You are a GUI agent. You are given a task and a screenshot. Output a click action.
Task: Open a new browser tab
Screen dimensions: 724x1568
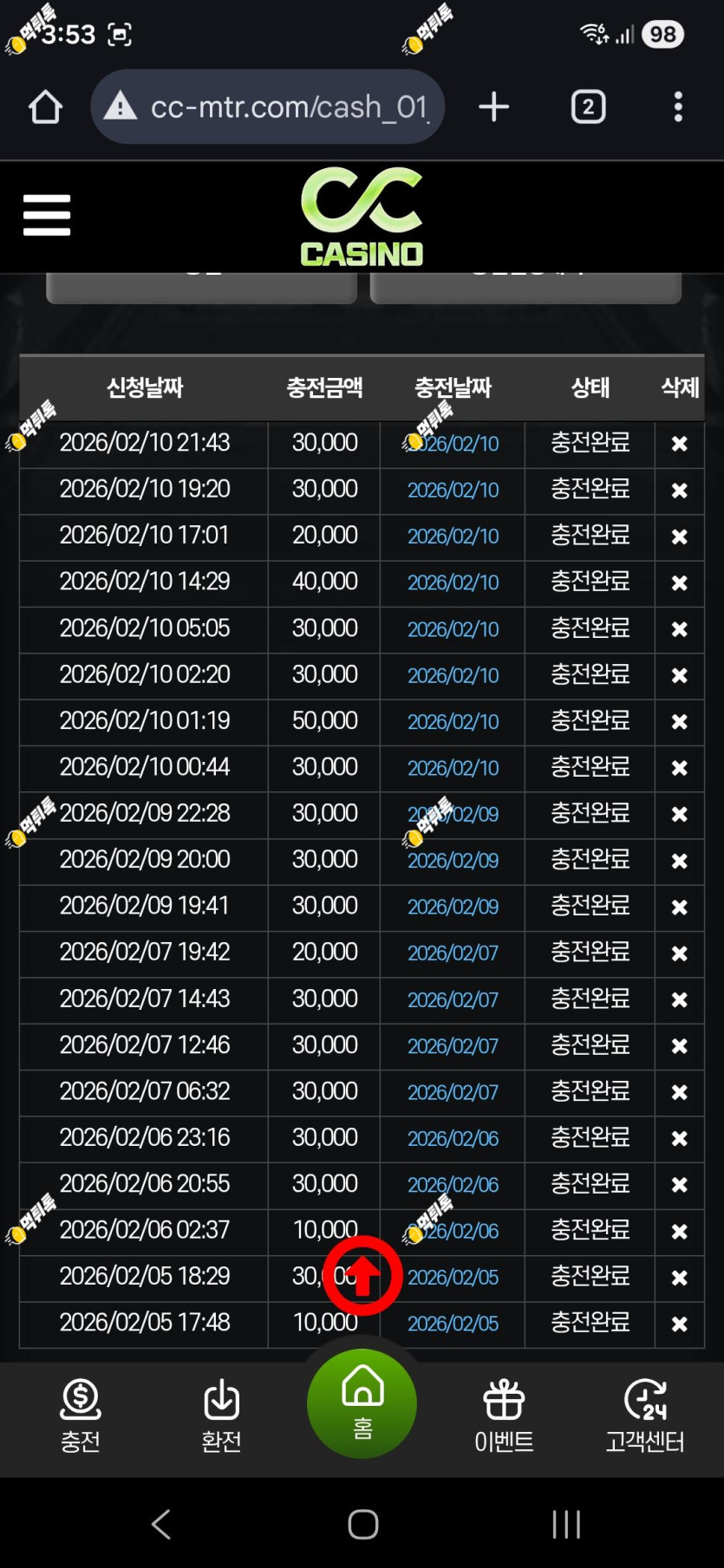coord(493,107)
